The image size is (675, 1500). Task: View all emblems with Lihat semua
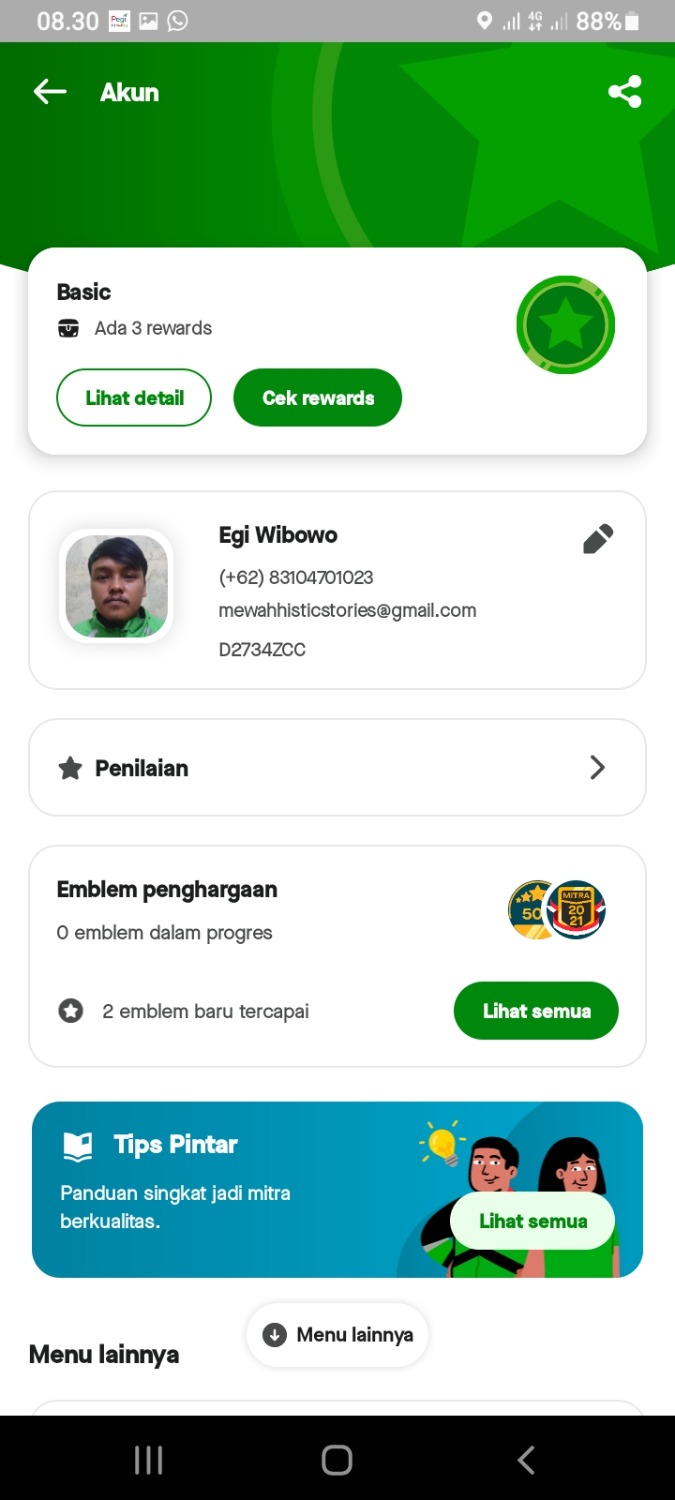(536, 1011)
